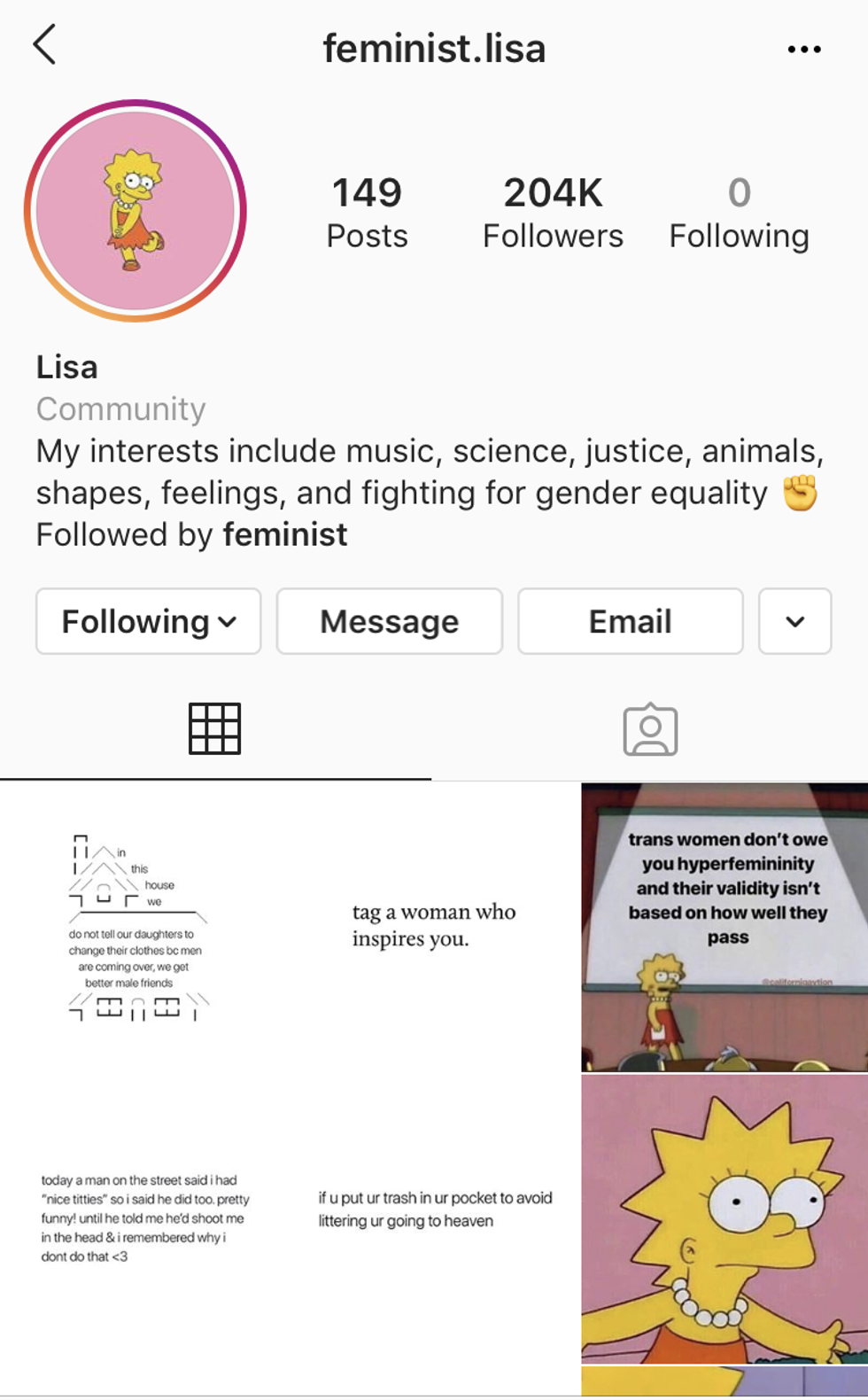This screenshot has width=868, height=1400.
Task: Open the 'put ur trash in pocket' post
Action: coord(434,1217)
